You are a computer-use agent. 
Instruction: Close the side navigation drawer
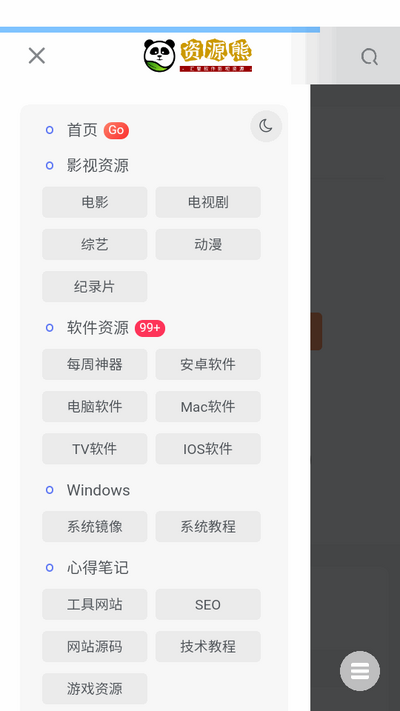click(x=37, y=56)
